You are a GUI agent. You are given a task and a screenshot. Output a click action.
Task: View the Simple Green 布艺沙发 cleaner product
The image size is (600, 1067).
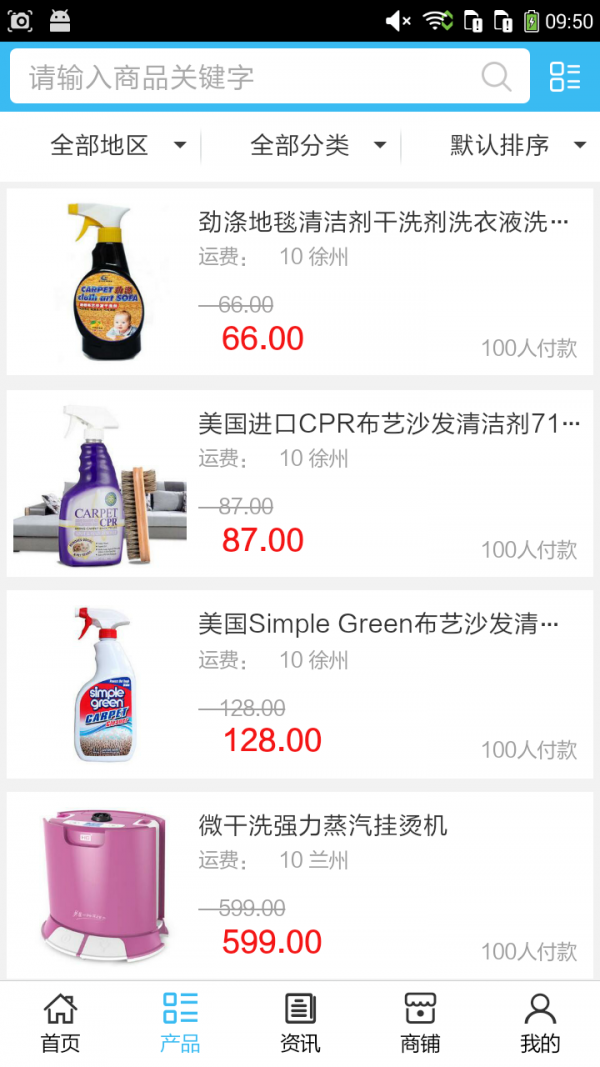[300, 685]
